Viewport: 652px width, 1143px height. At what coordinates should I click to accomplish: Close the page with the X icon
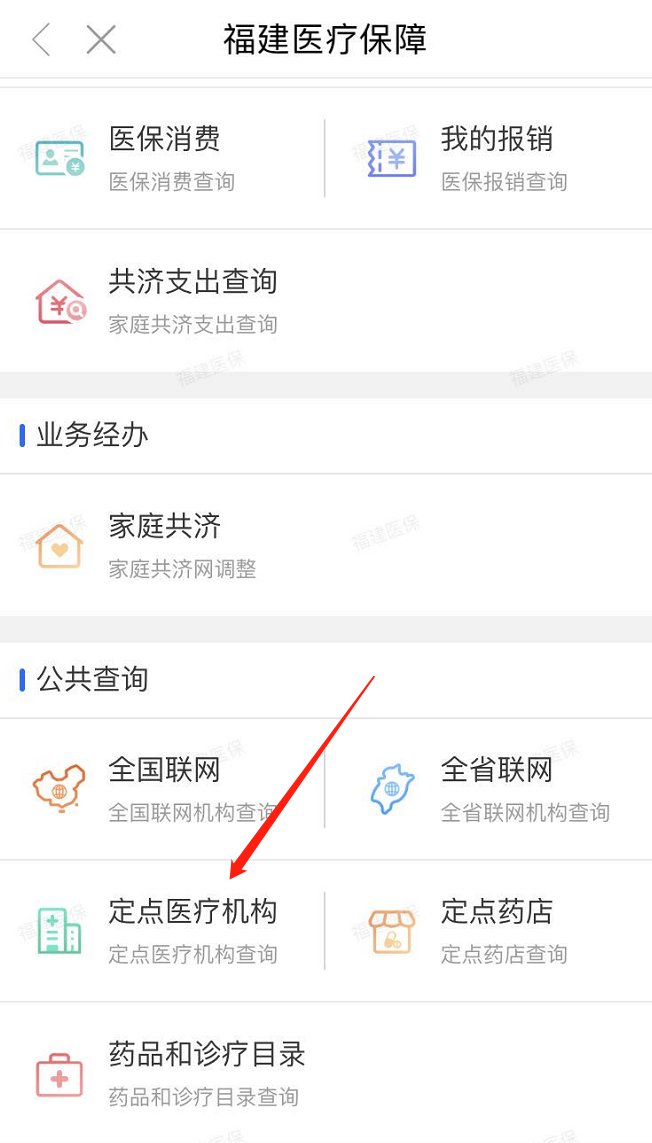(x=101, y=40)
